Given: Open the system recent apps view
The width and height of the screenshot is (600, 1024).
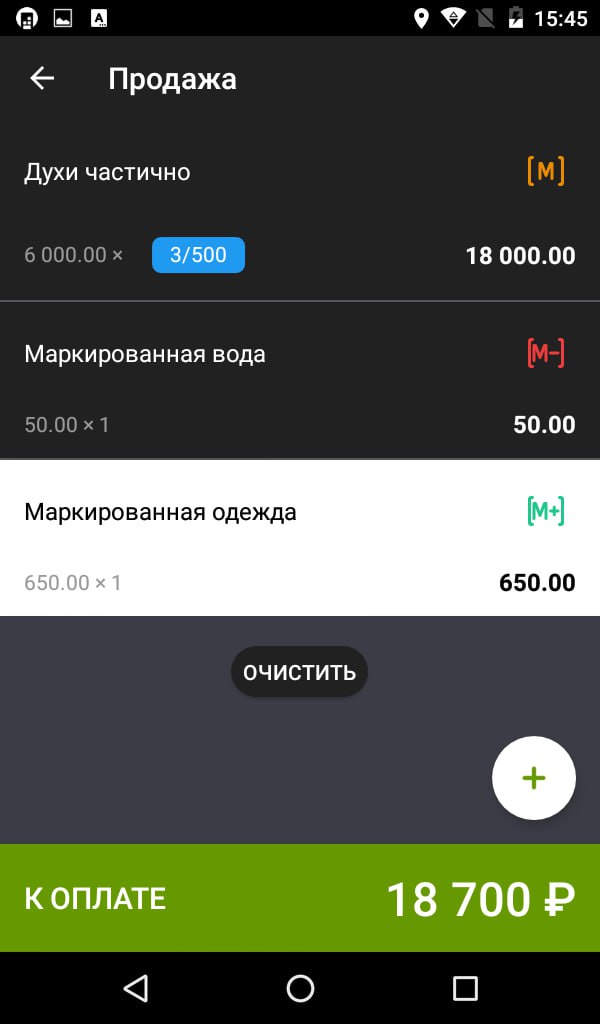Looking at the screenshot, I should (465, 988).
